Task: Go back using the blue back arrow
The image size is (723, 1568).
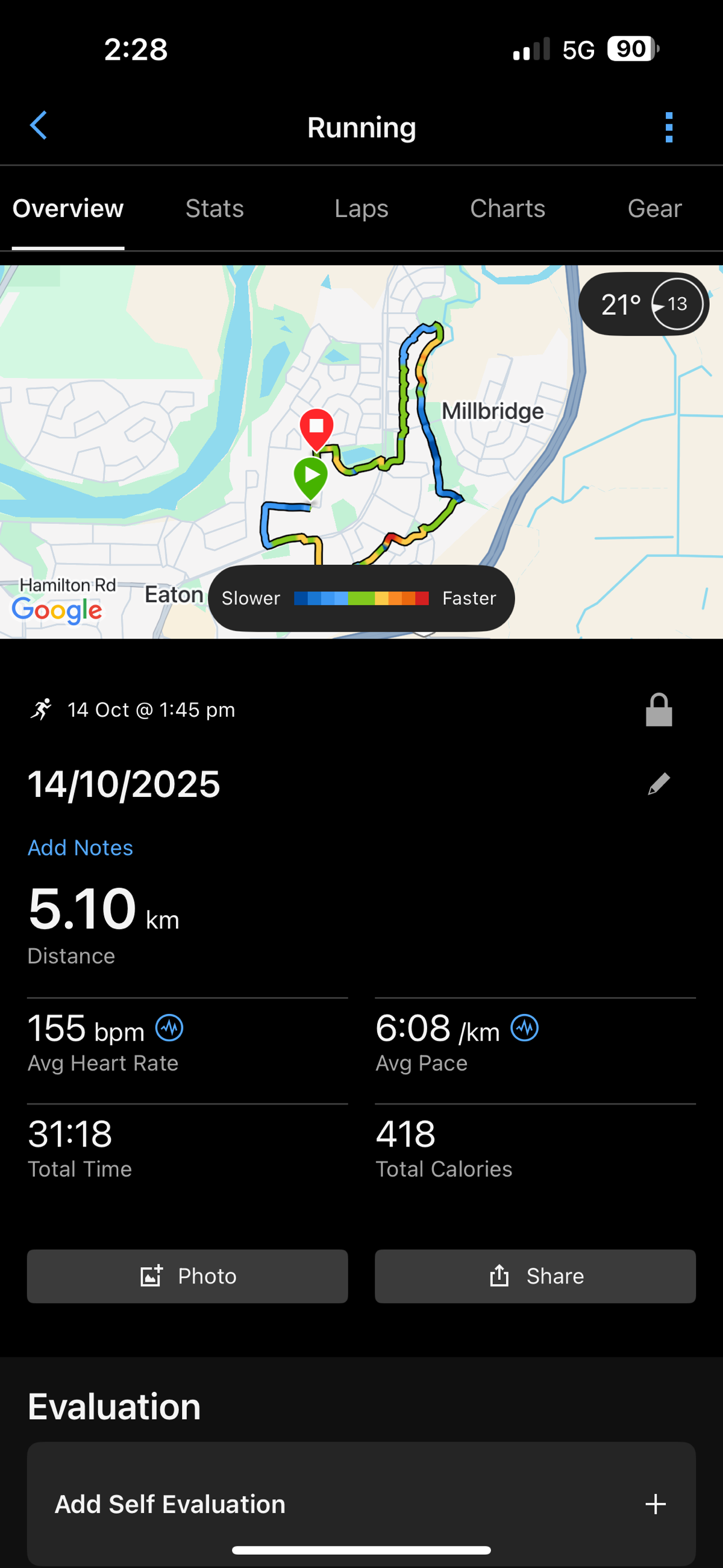Action: [39, 126]
